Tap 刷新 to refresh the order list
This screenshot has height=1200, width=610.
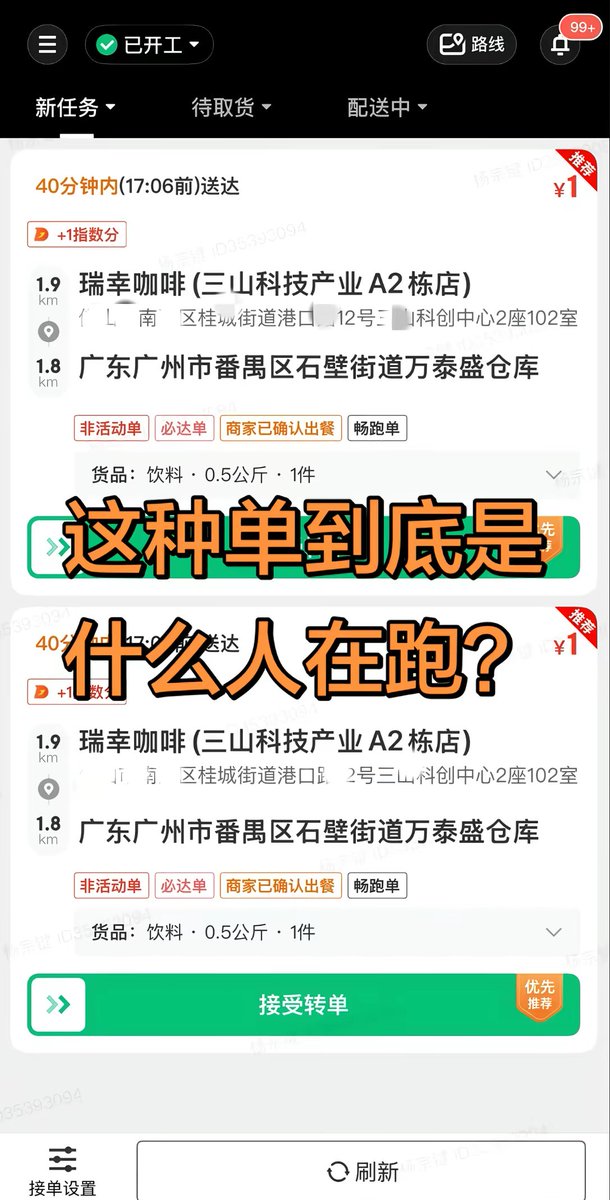pyautogui.click(x=361, y=1171)
